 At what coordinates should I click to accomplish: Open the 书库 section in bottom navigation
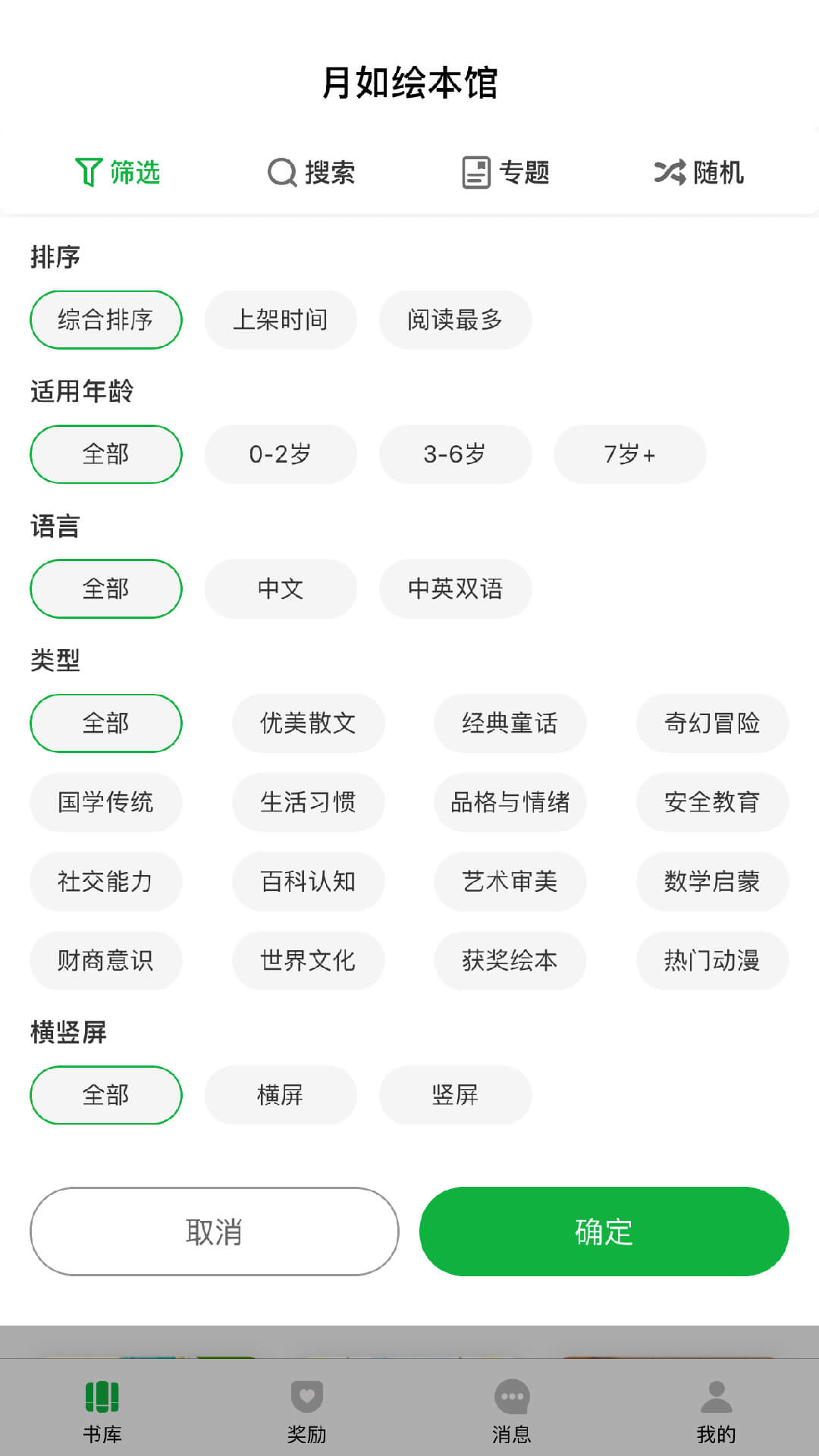[102, 1410]
